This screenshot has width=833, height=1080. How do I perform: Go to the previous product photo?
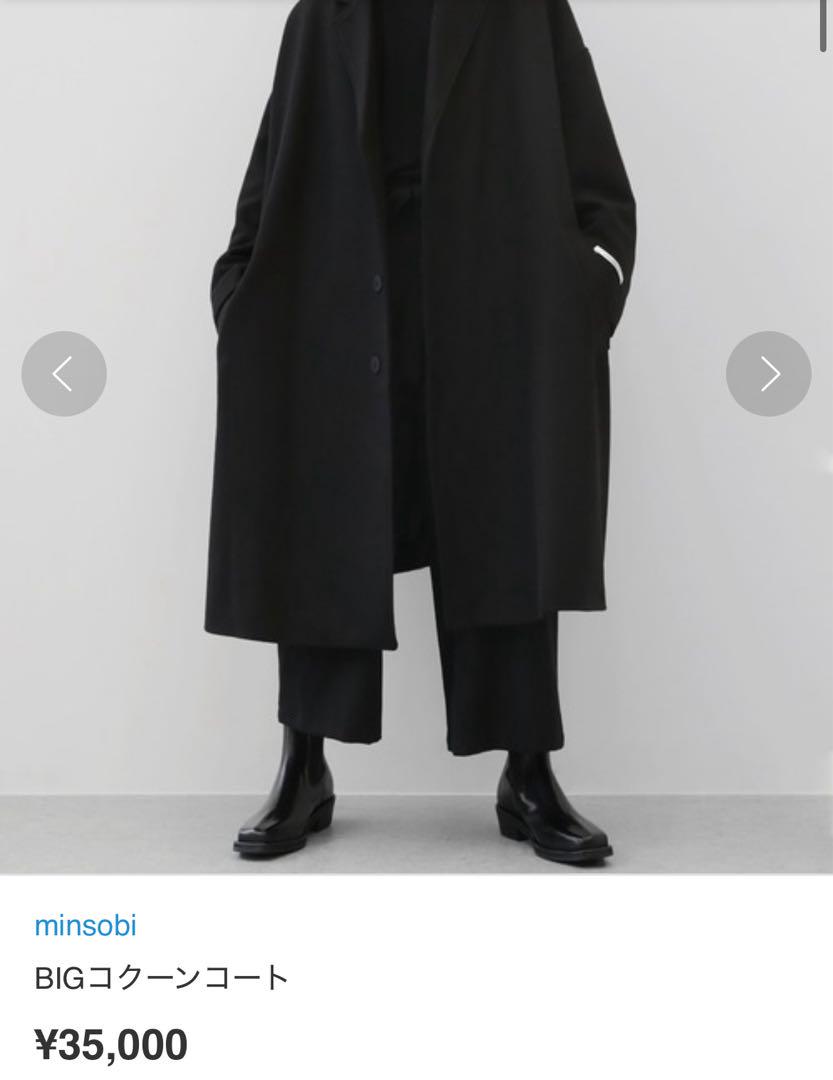click(x=64, y=374)
